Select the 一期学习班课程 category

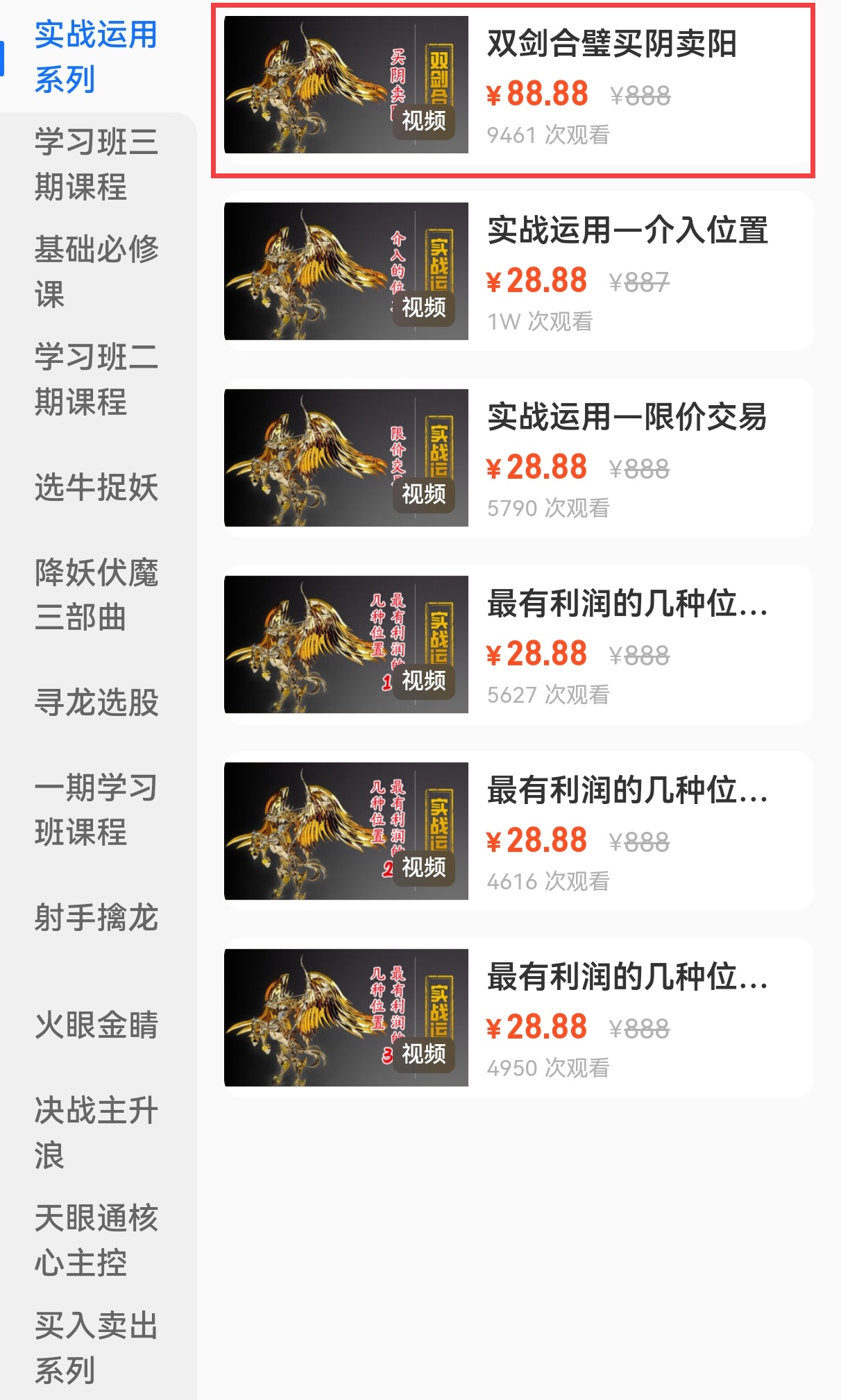tap(96, 810)
